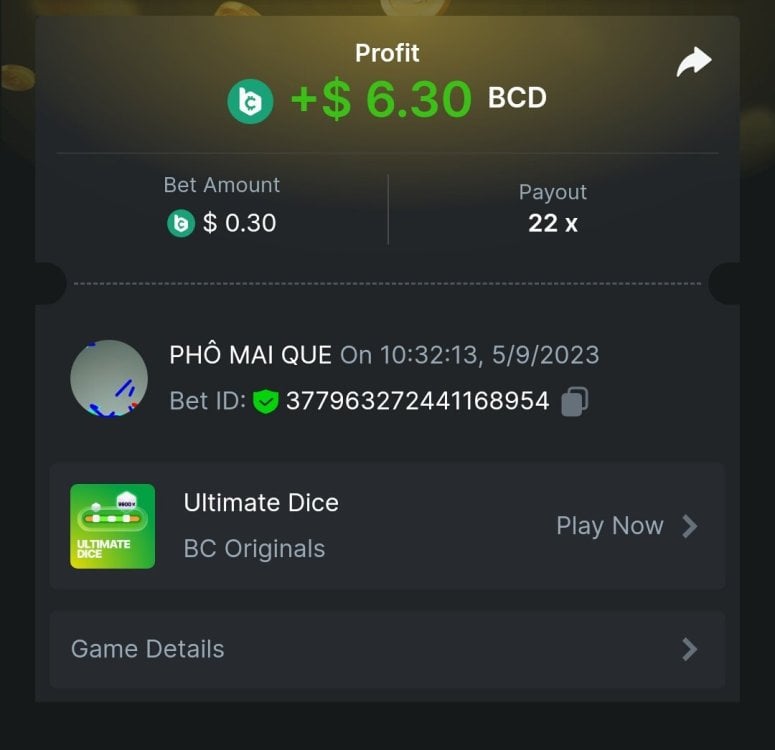Share this bet result
This screenshot has width=775, height=750.
(693, 63)
